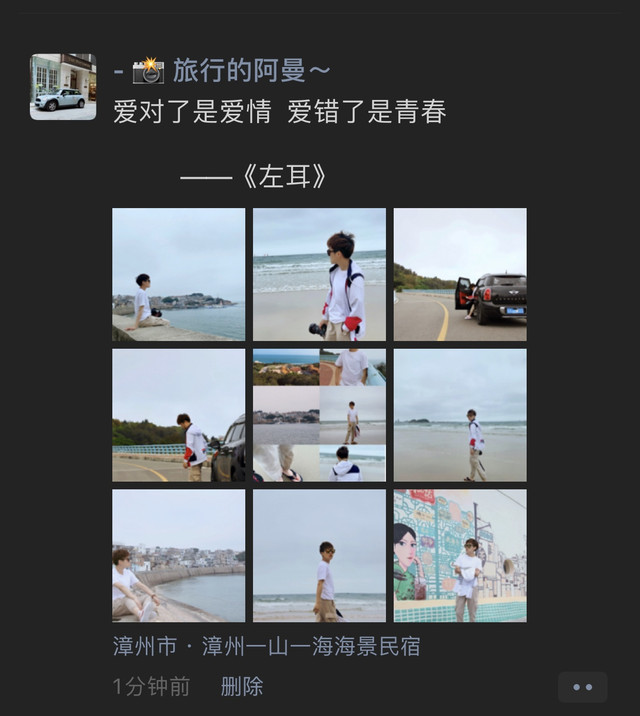Open like and comment menu dots
Image resolution: width=640 pixels, height=716 pixels.
click(582, 687)
